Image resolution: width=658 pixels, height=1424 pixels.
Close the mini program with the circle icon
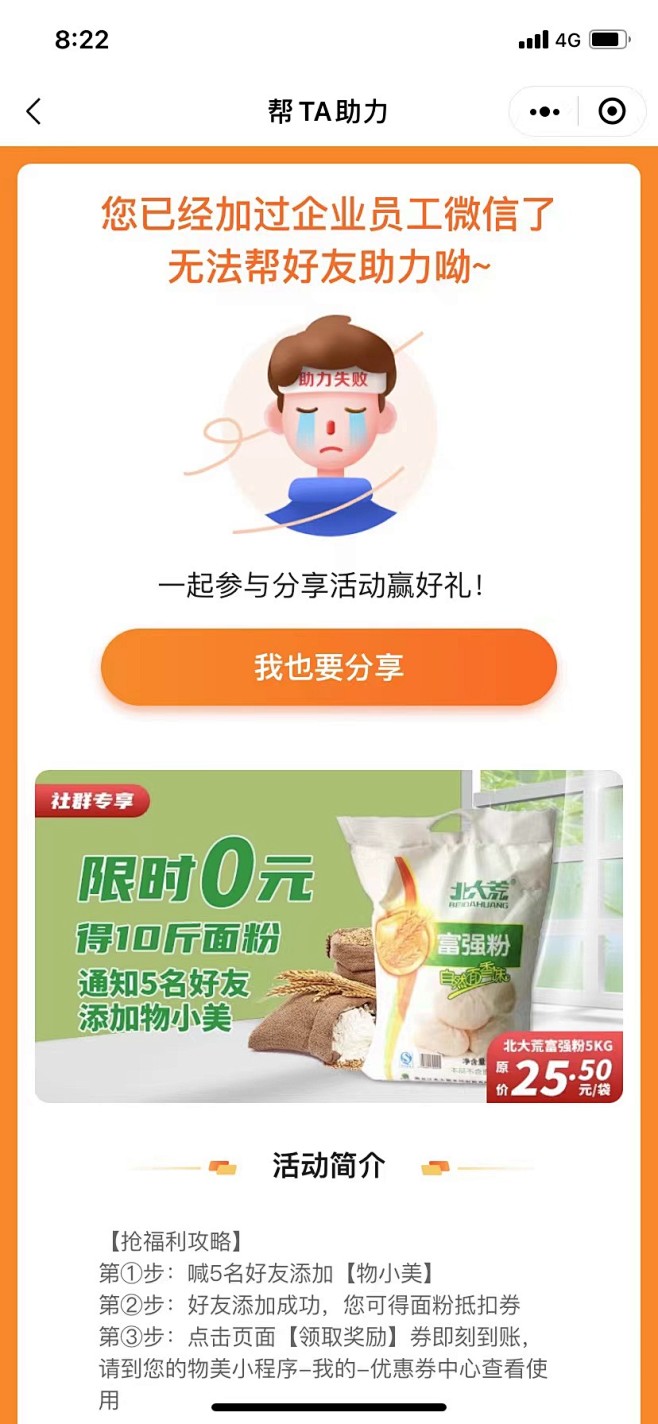tap(611, 111)
